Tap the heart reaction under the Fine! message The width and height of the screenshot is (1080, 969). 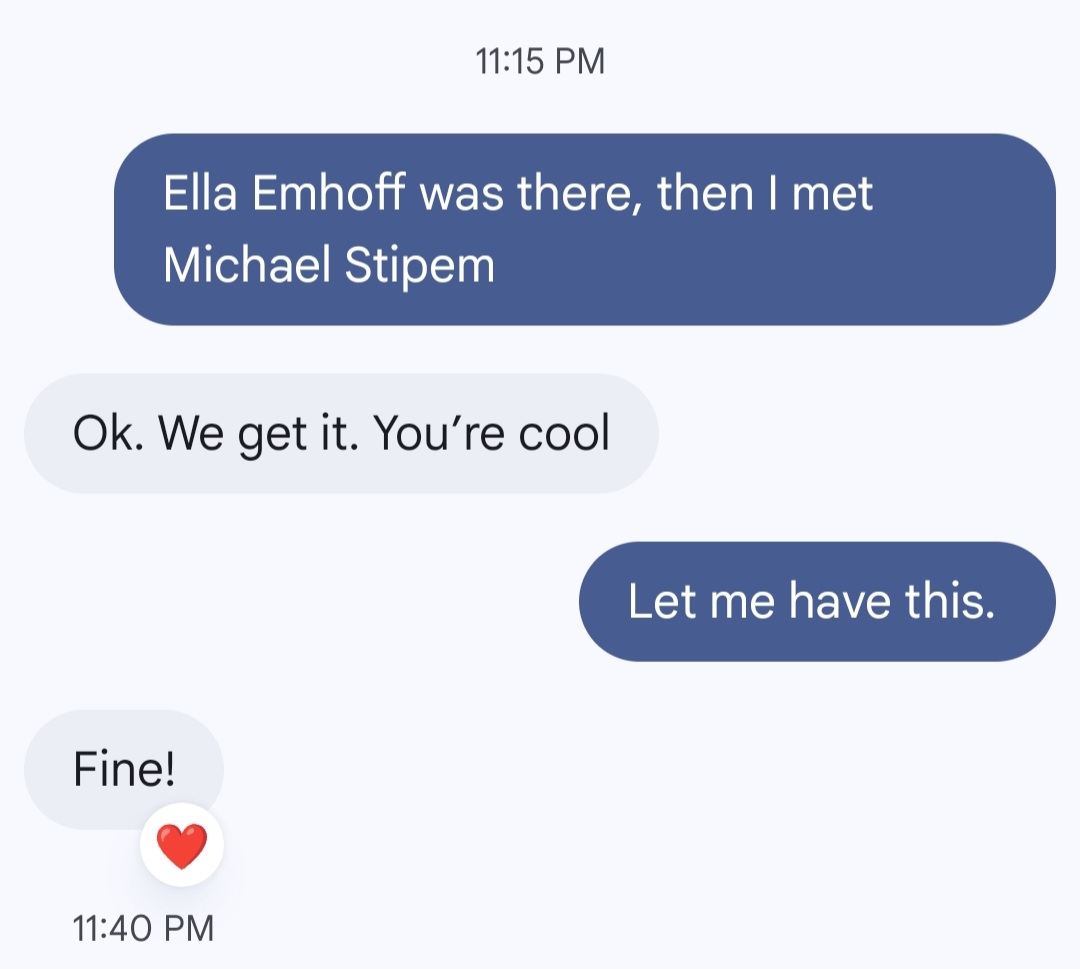[182, 847]
